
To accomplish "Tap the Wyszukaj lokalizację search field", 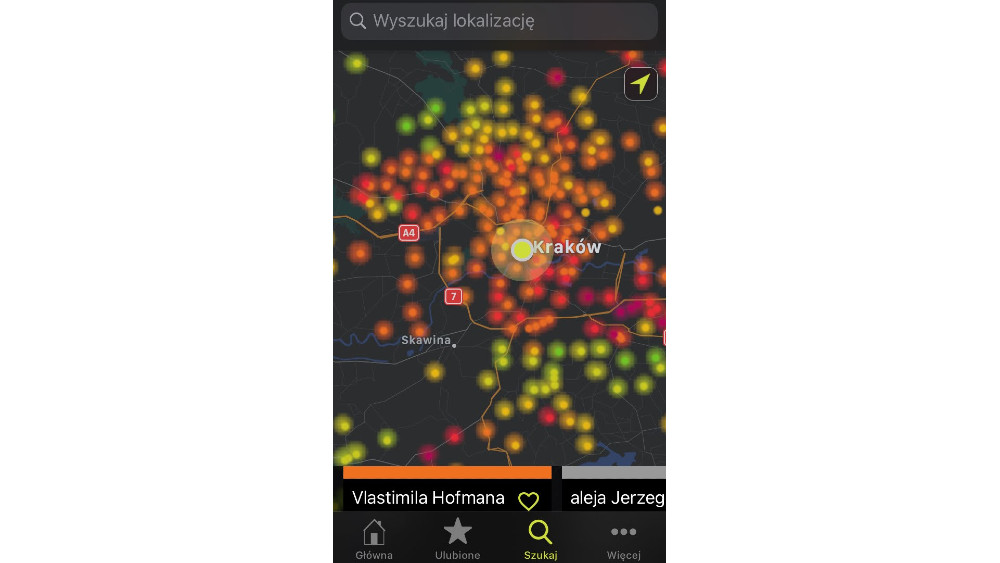I will click(x=499, y=21).
